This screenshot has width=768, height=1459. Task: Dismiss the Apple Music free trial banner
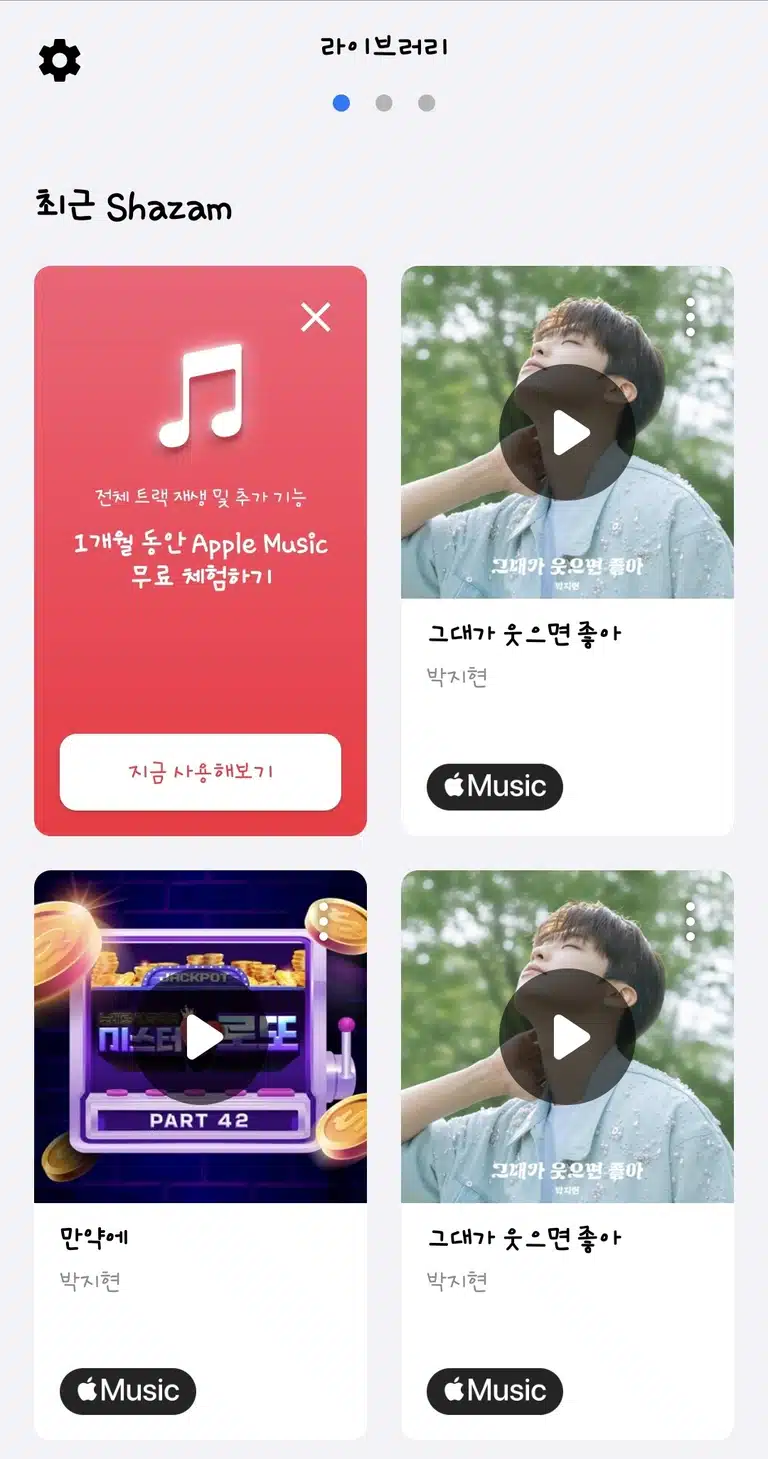[x=316, y=317]
